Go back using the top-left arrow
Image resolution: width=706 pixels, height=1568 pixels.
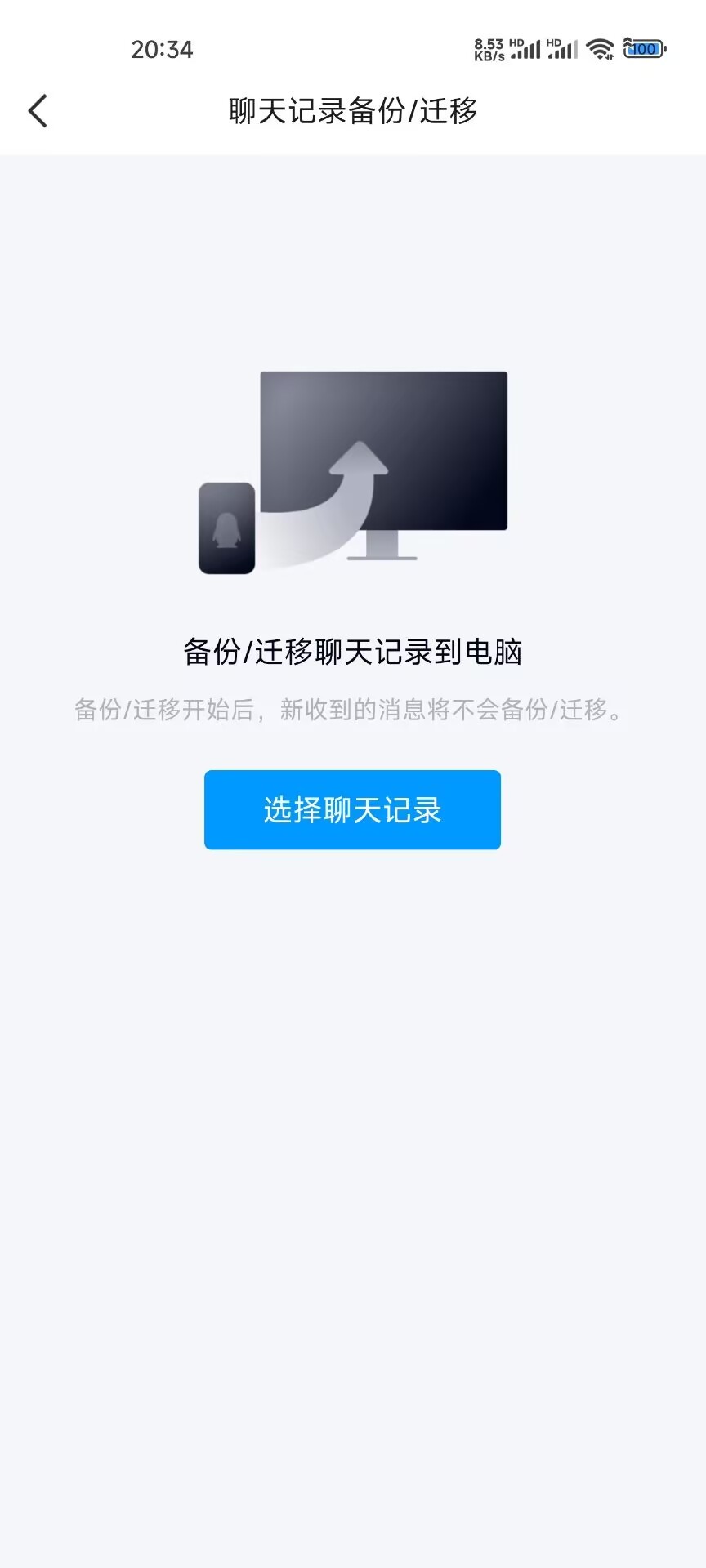point(38,111)
